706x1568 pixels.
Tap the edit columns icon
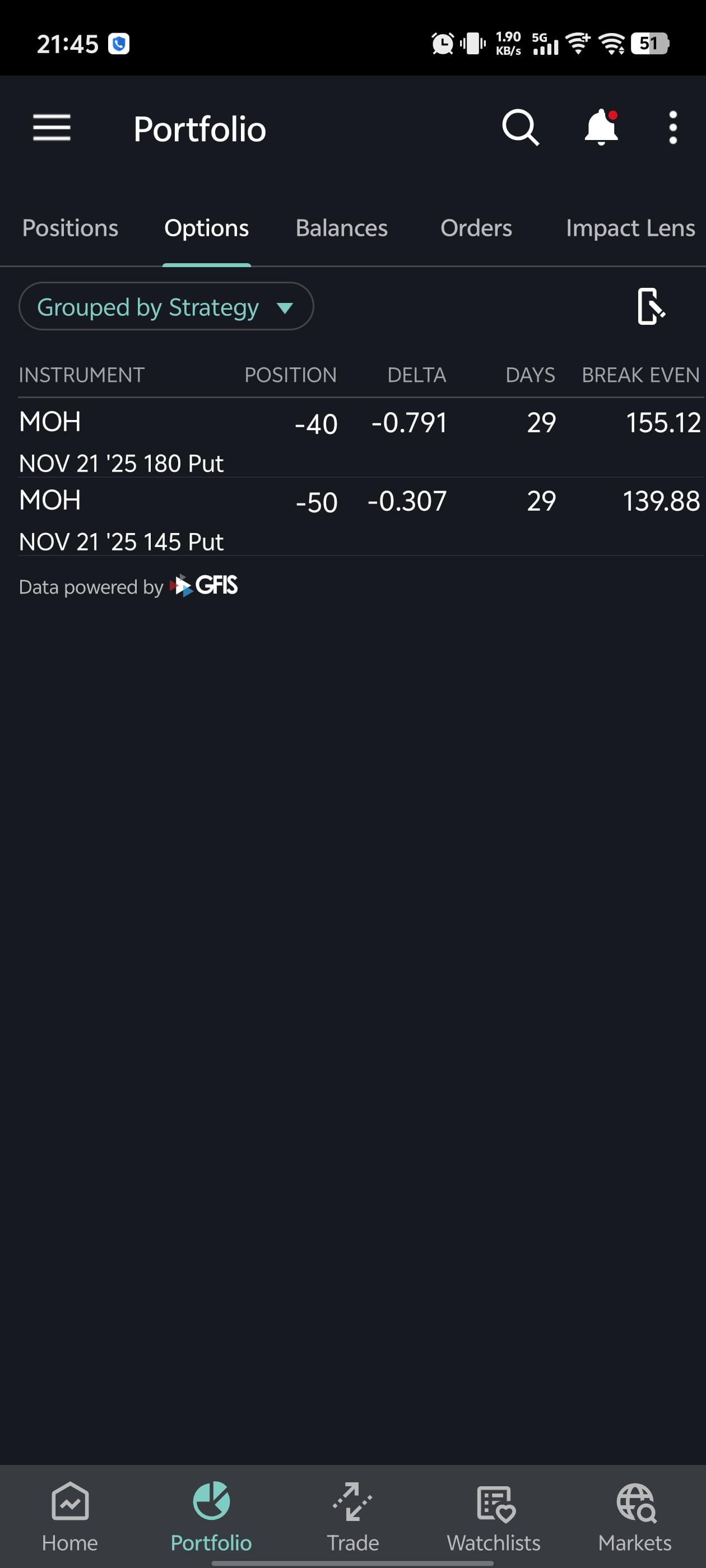(x=651, y=307)
